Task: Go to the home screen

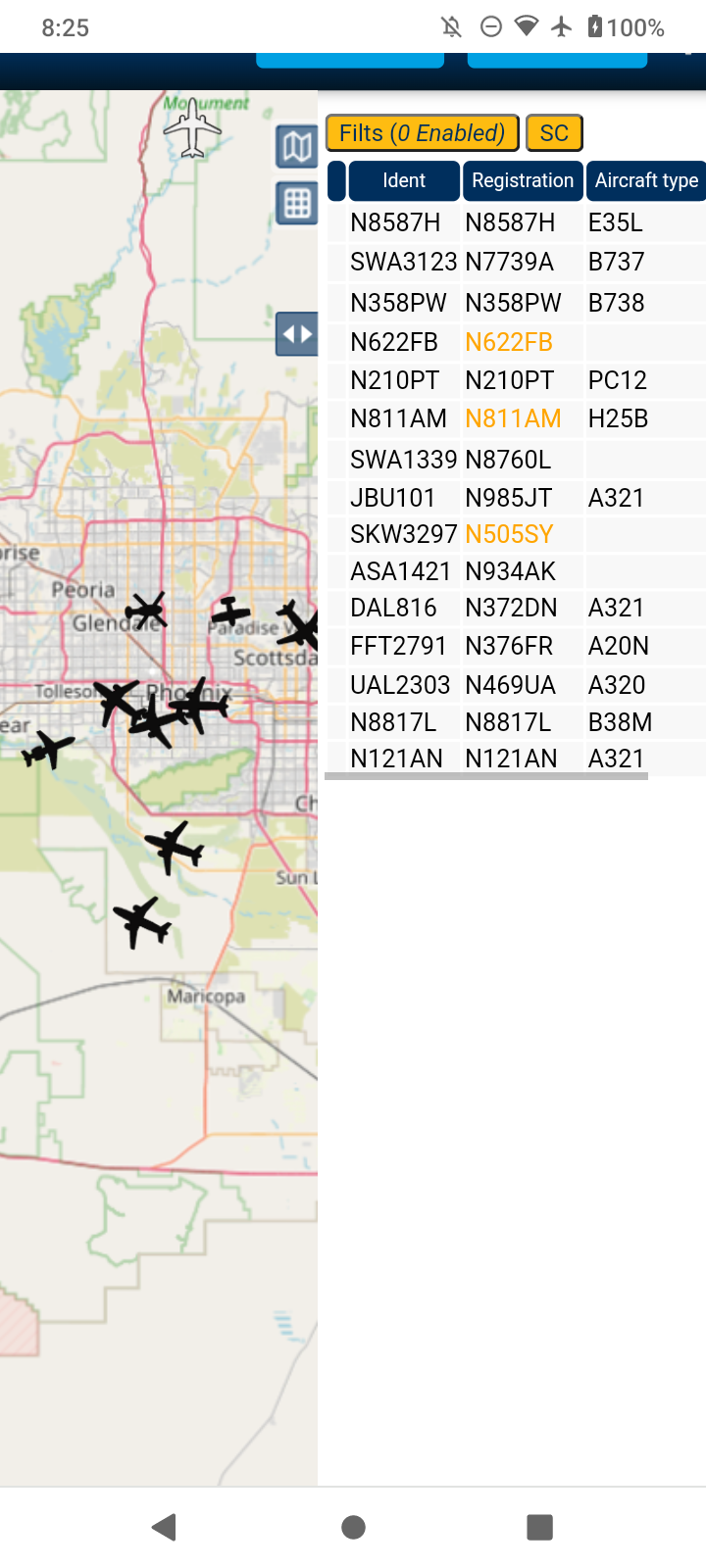Action: [x=353, y=1527]
